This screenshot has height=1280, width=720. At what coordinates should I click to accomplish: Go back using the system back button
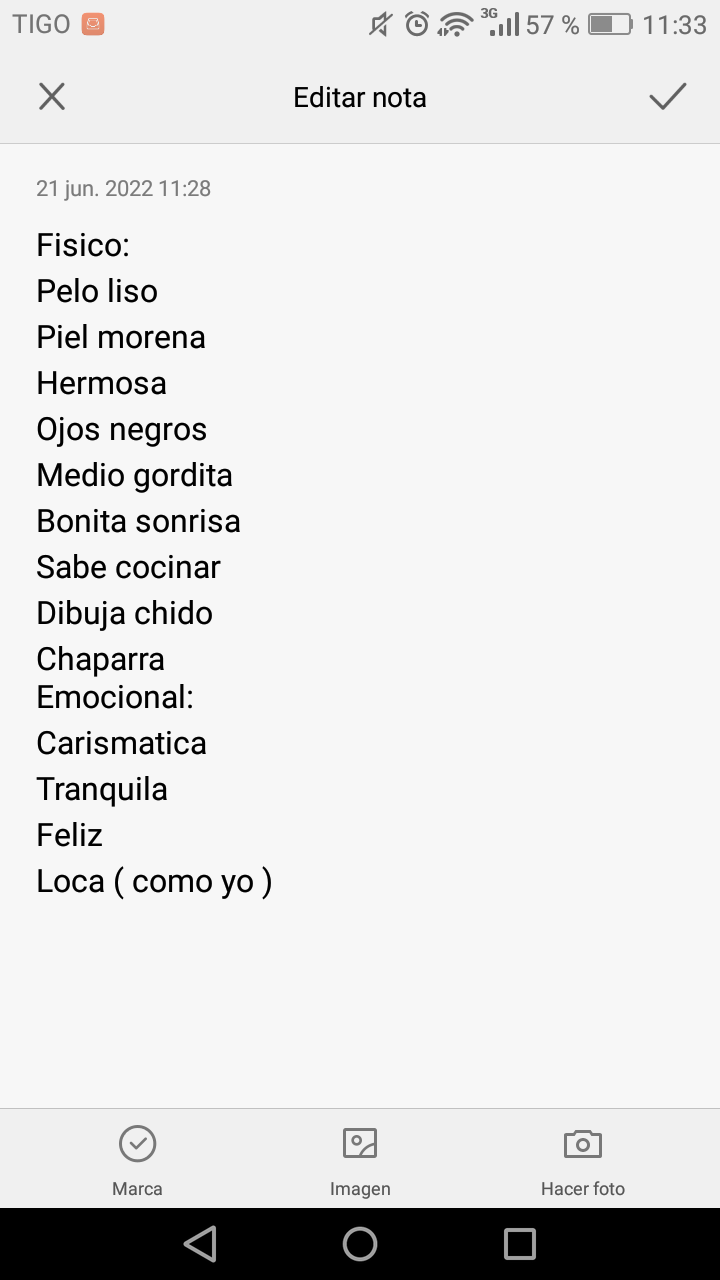pyautogui.click(x=200, y=1244)
